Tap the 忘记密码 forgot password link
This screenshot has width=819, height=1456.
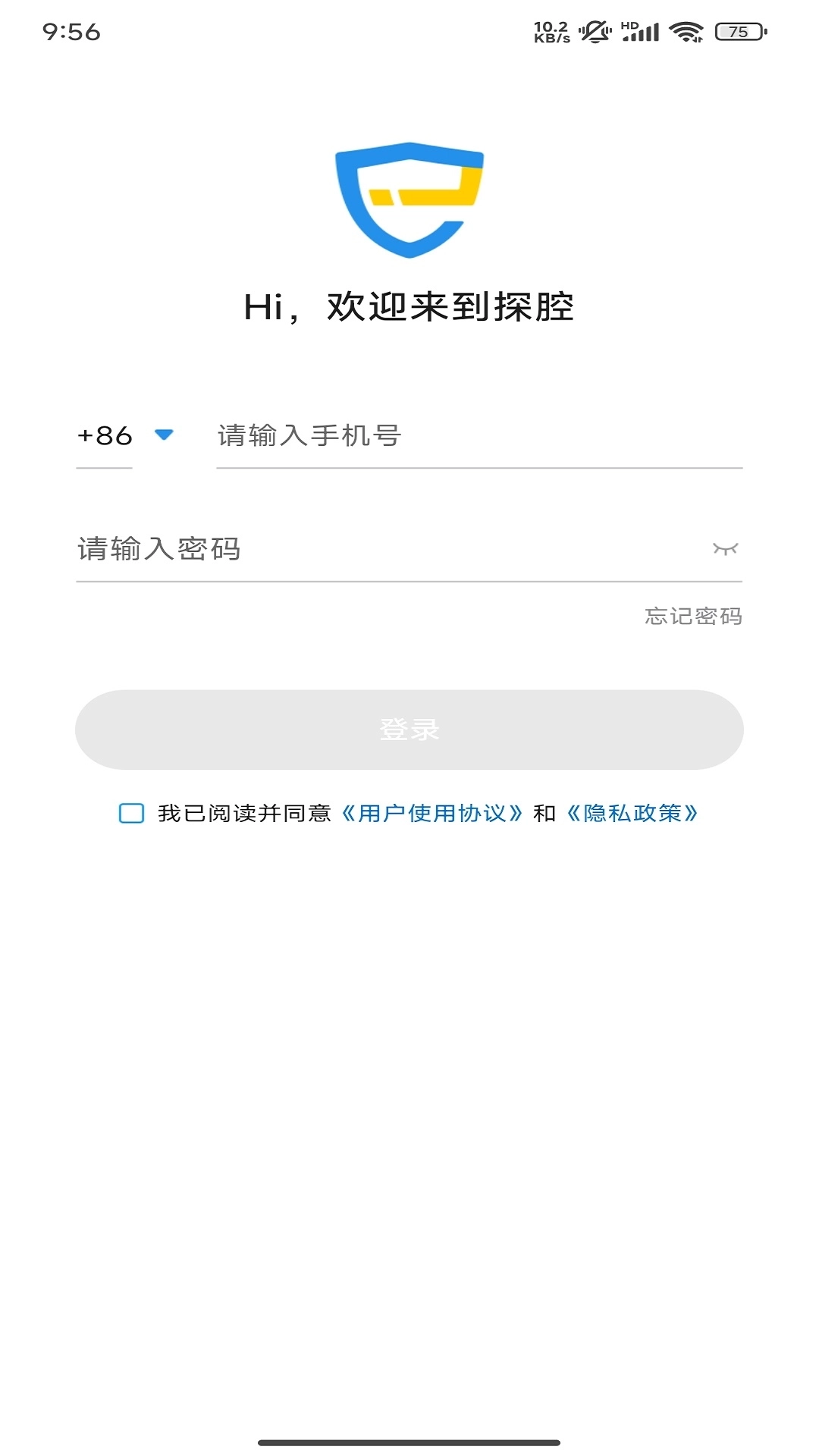[x=691, y=617]
